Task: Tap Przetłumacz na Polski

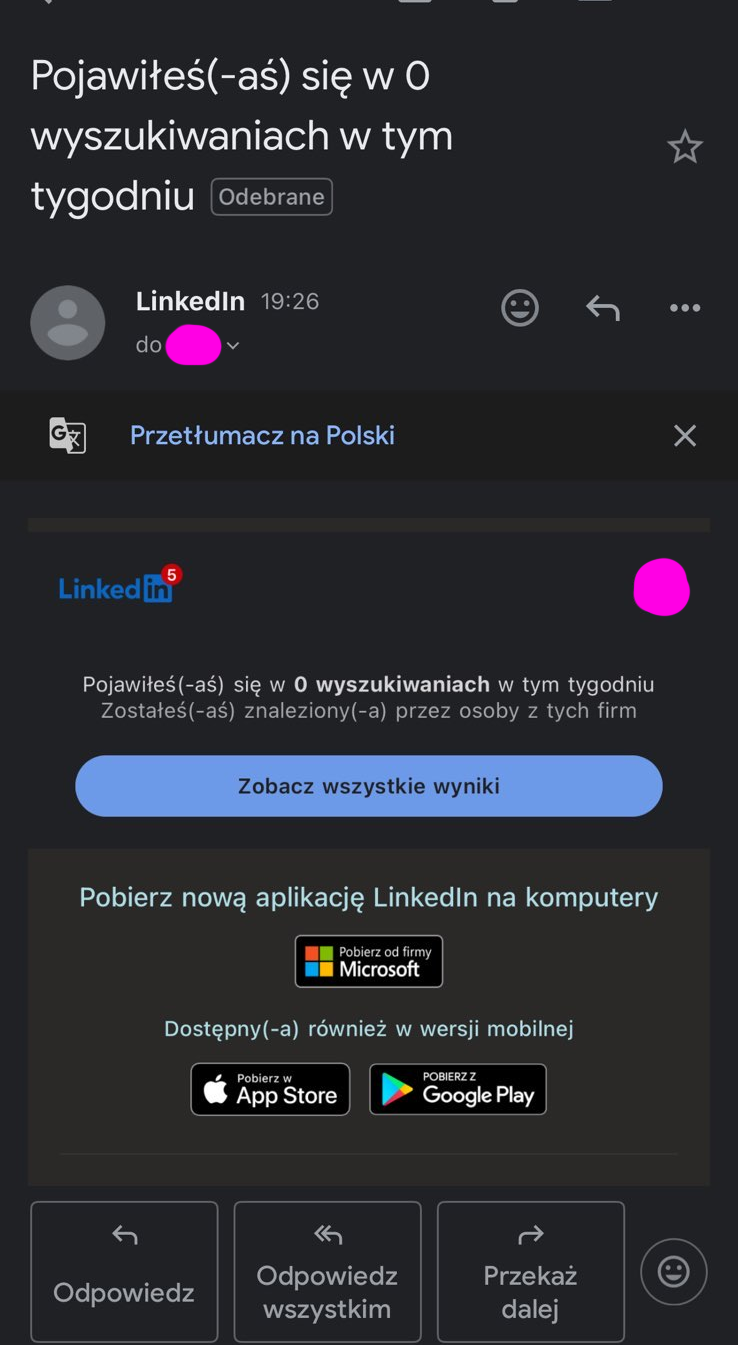Action: tap(262, 436)
